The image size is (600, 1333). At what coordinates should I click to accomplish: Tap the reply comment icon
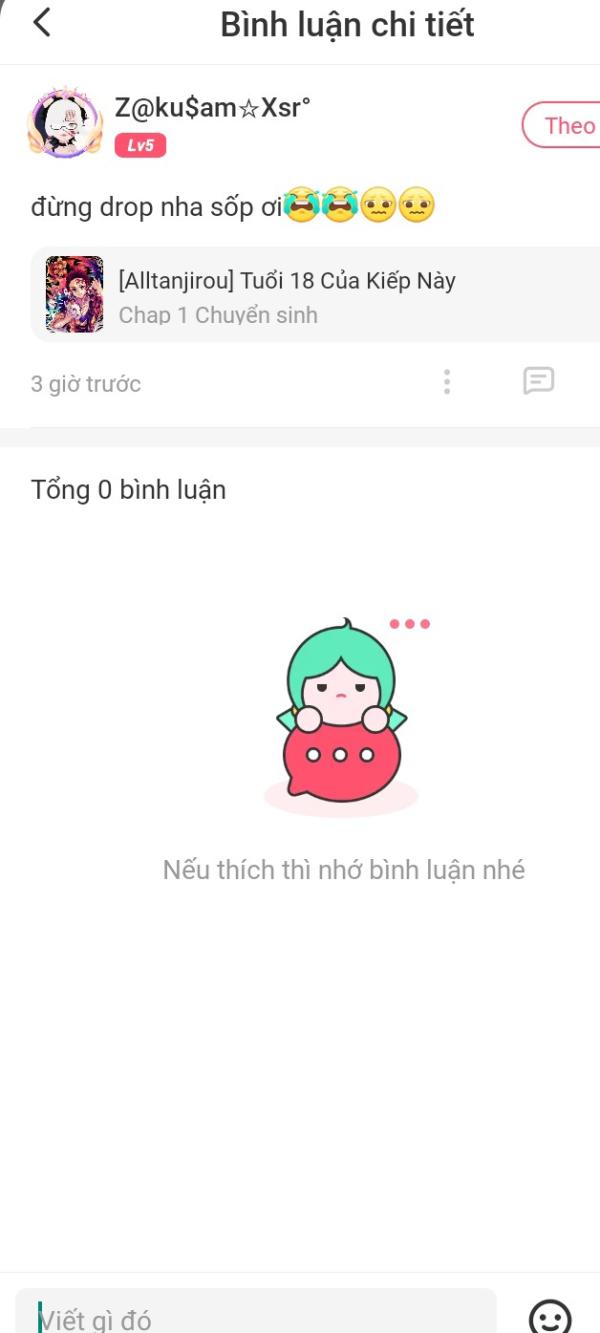[x=539, y=381]
